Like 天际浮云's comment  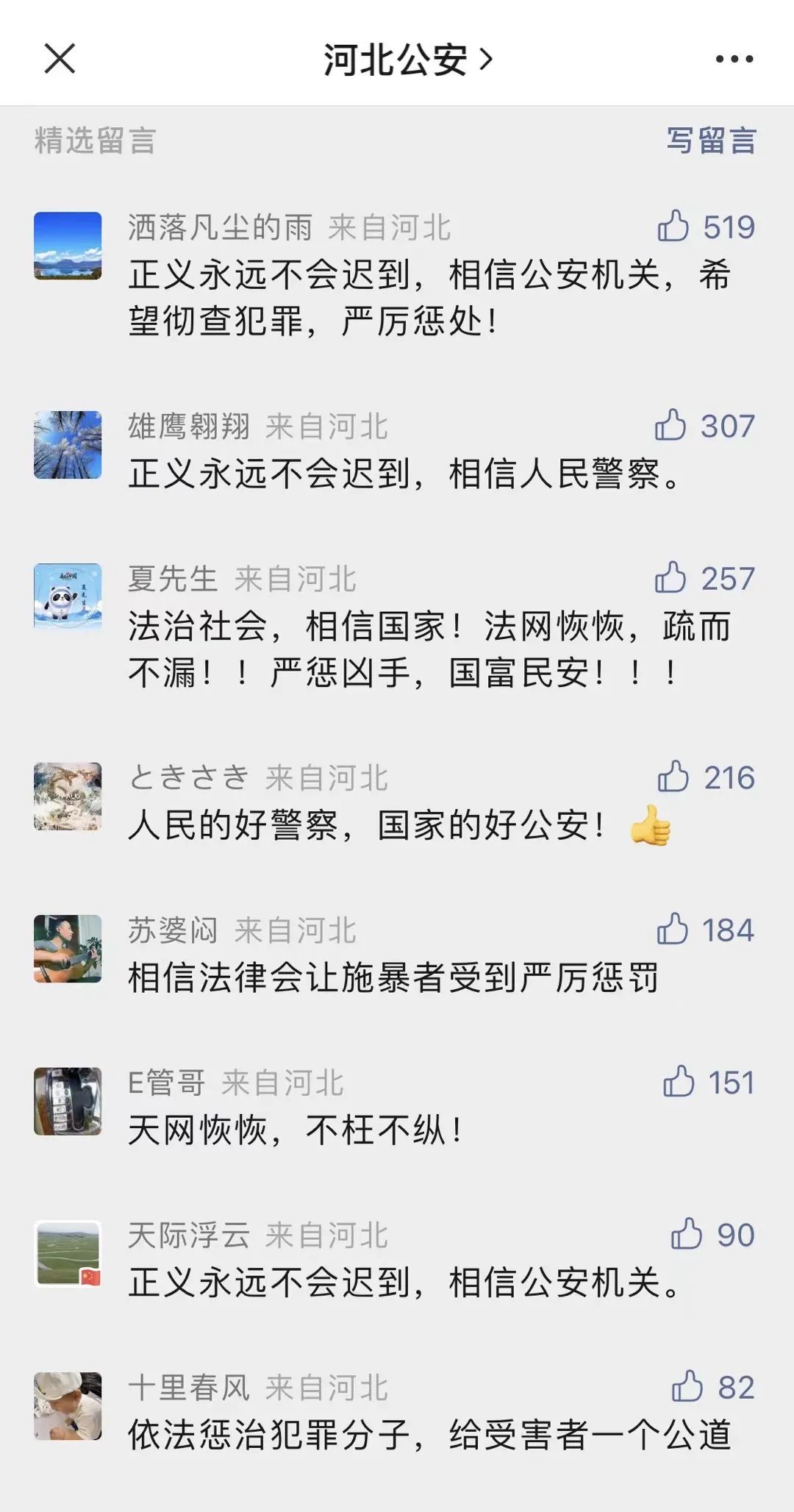pyautogui.click(x=686, y=1234)
